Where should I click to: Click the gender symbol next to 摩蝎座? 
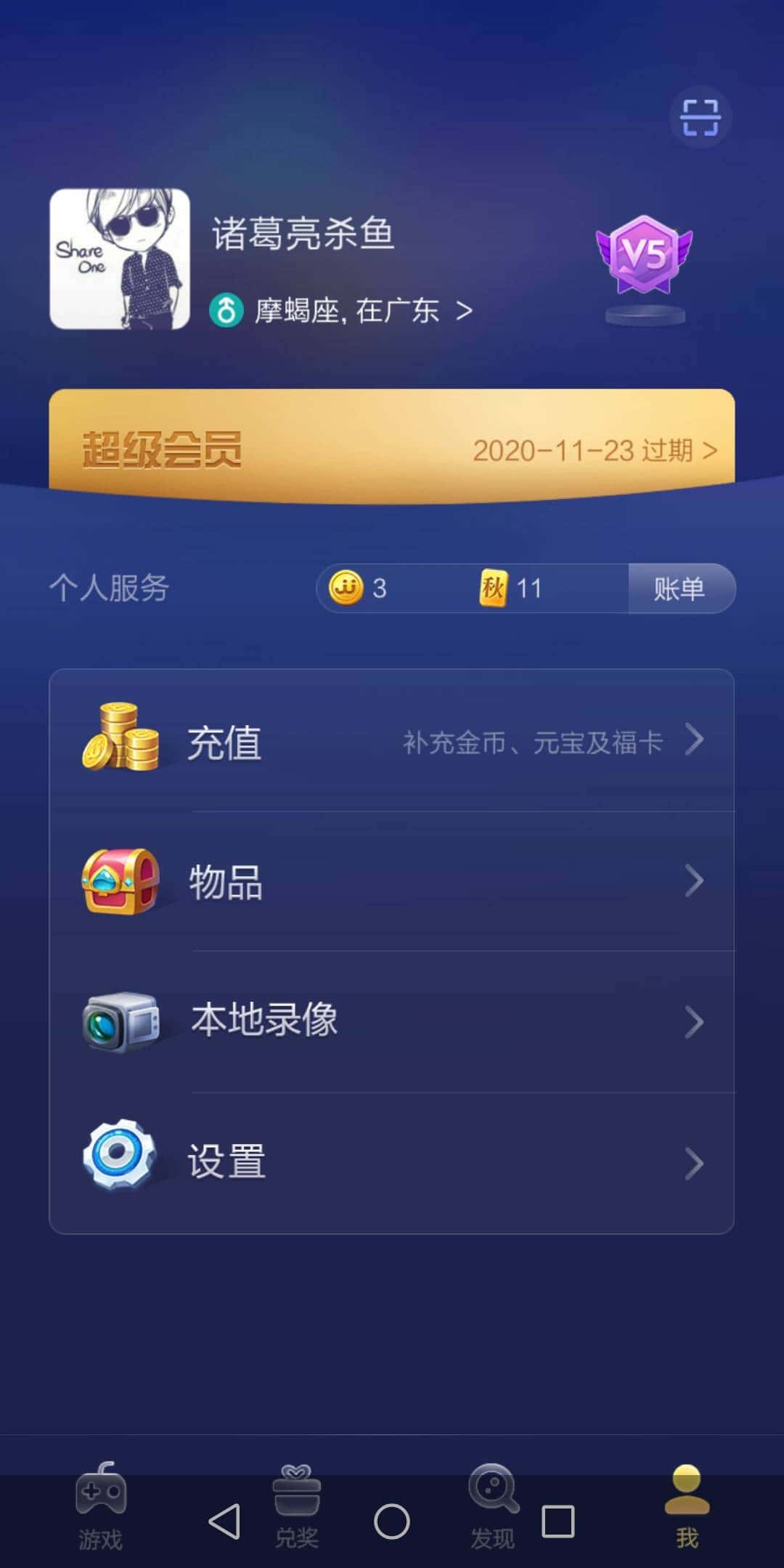click(x=227, y=309)
